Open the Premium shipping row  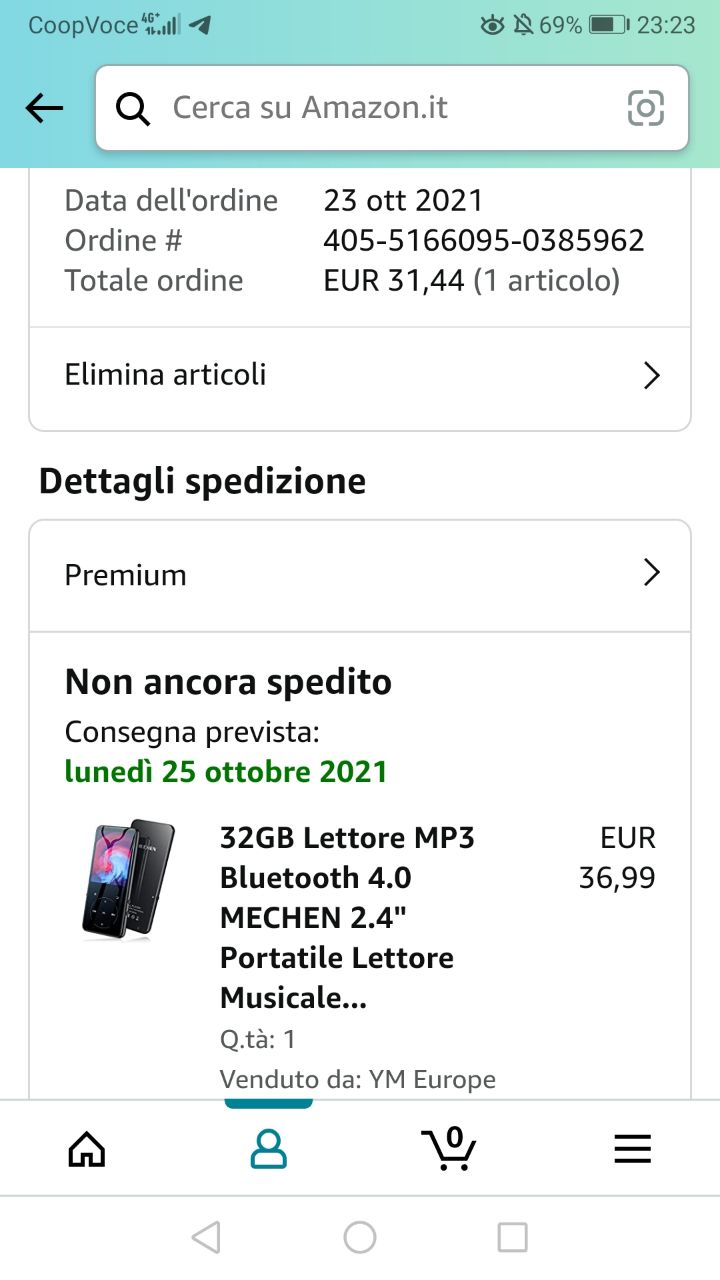[x=360, y=574]
